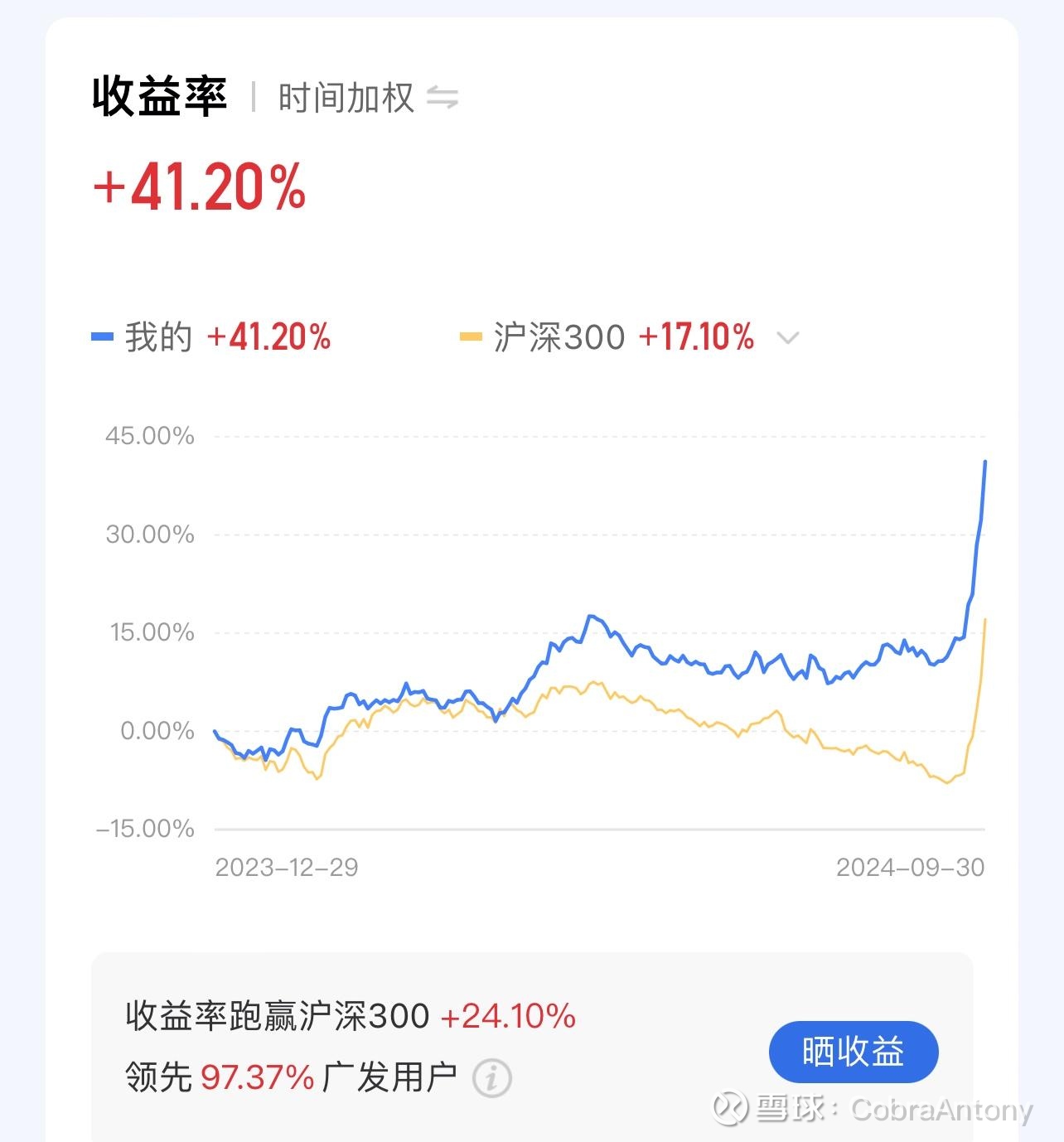
Task: Toggle the 沪深300 +17.10% legend line
Action: (621, 336)
